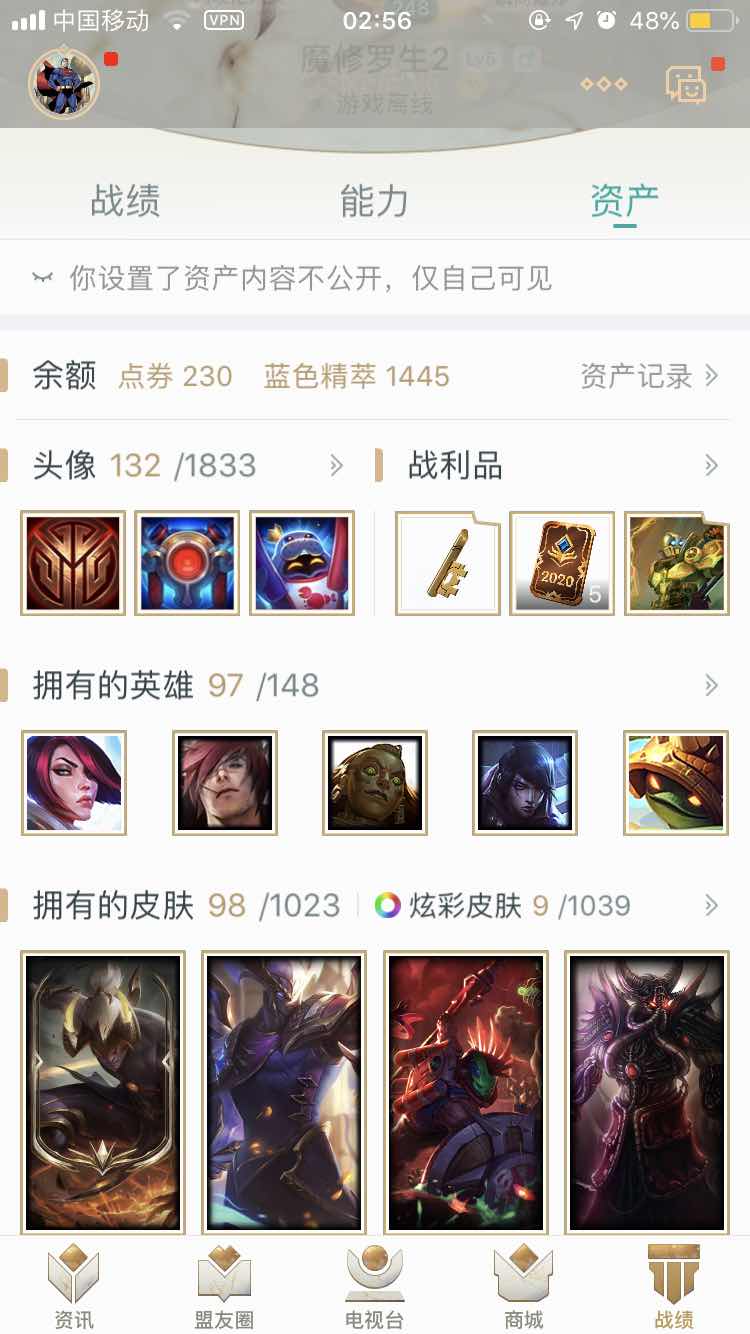Switch to the 能力 tab
This screenshot has width=750, height=1334.
click(374, 201)
